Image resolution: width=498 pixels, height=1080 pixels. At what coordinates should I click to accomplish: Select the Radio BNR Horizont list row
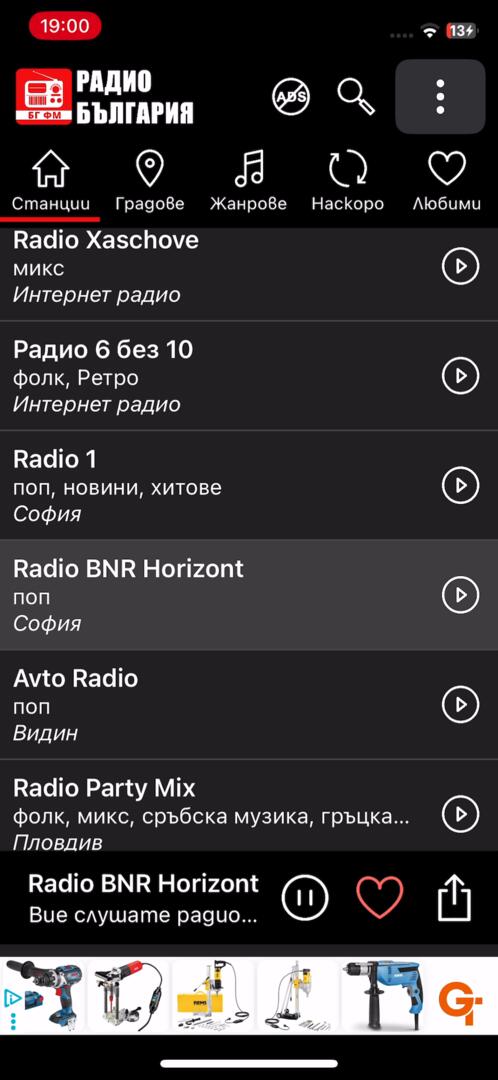point(249,595)
